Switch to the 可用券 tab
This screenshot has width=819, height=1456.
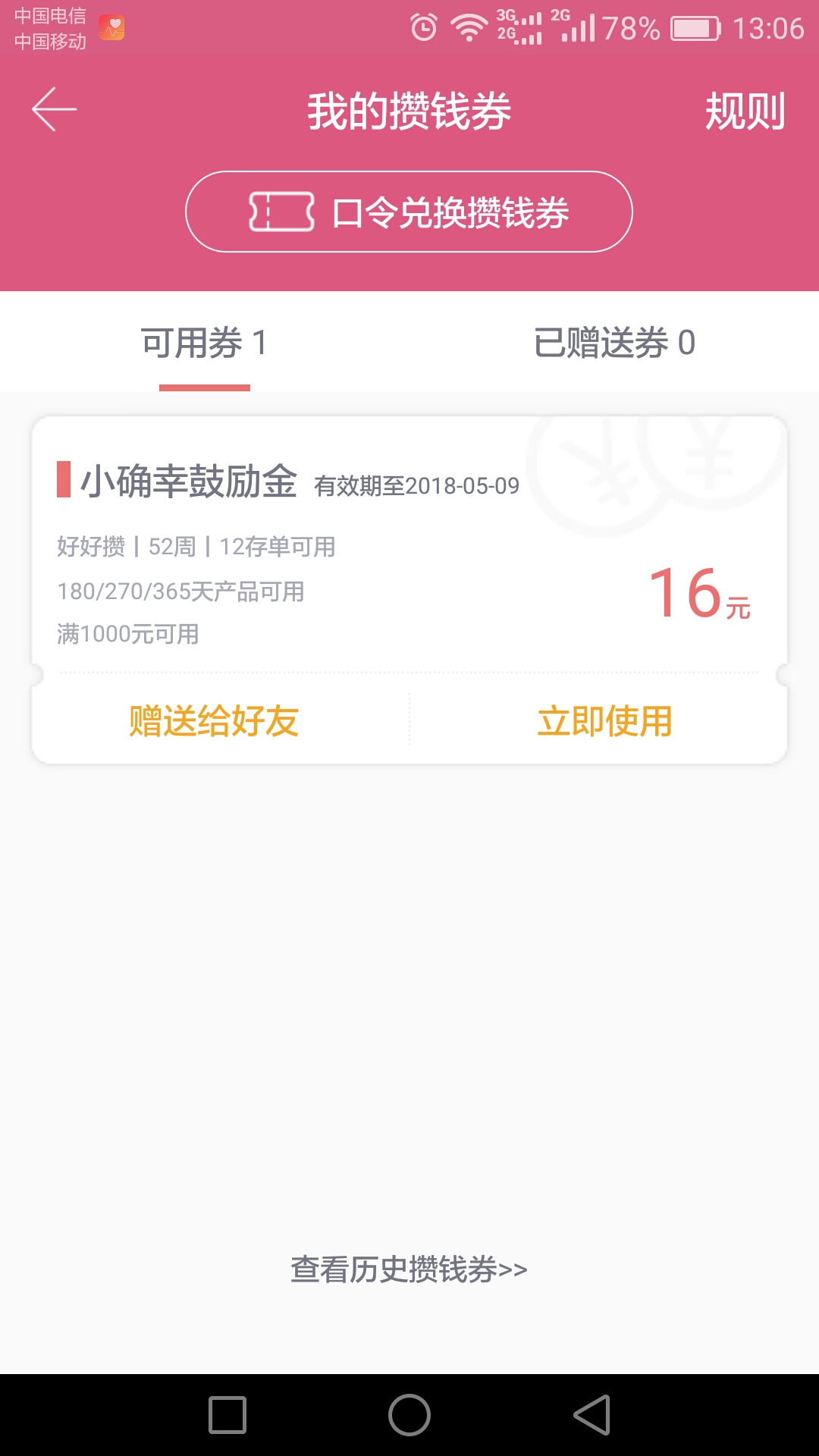[x=205, y=343]
